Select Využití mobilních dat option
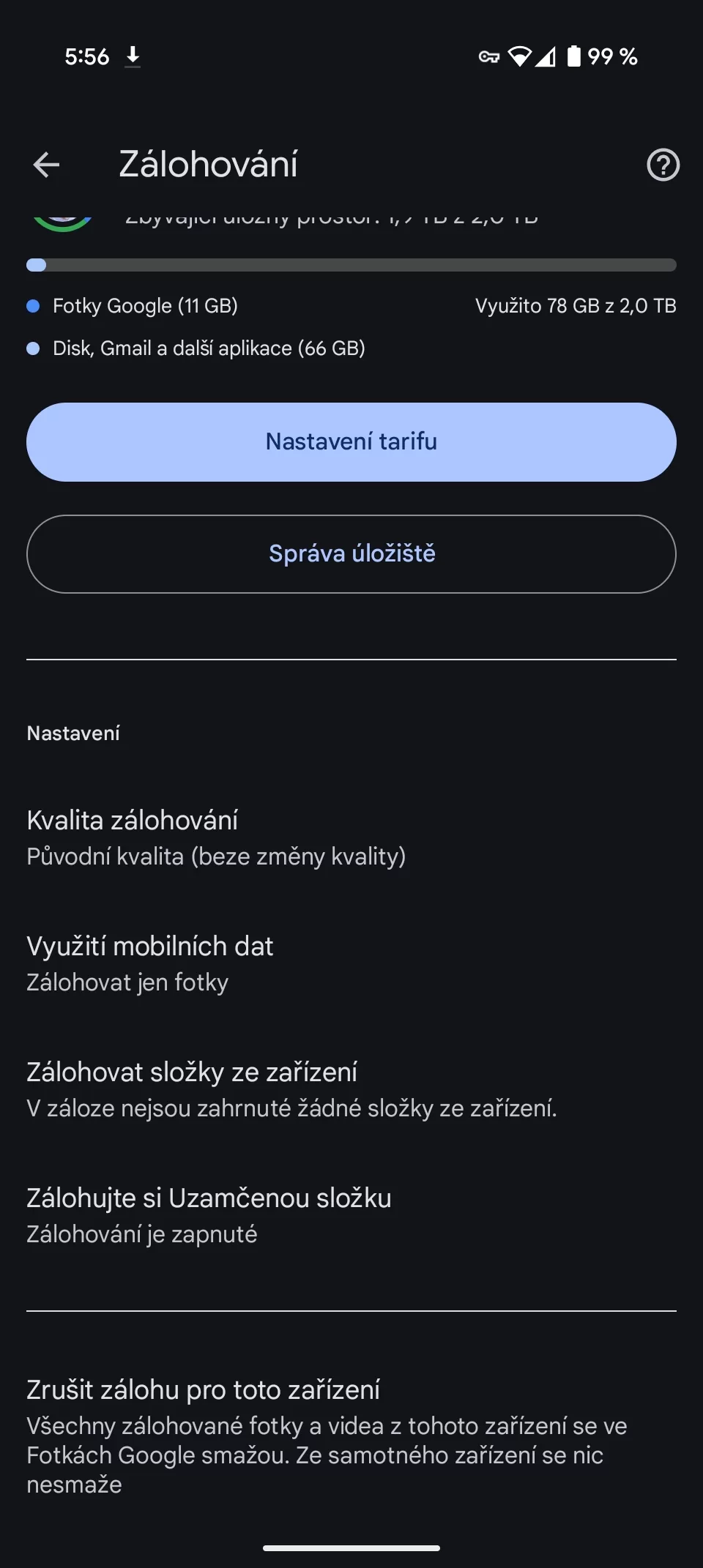Viewport: 703px width, 1568px height. [x=150, y=963]
